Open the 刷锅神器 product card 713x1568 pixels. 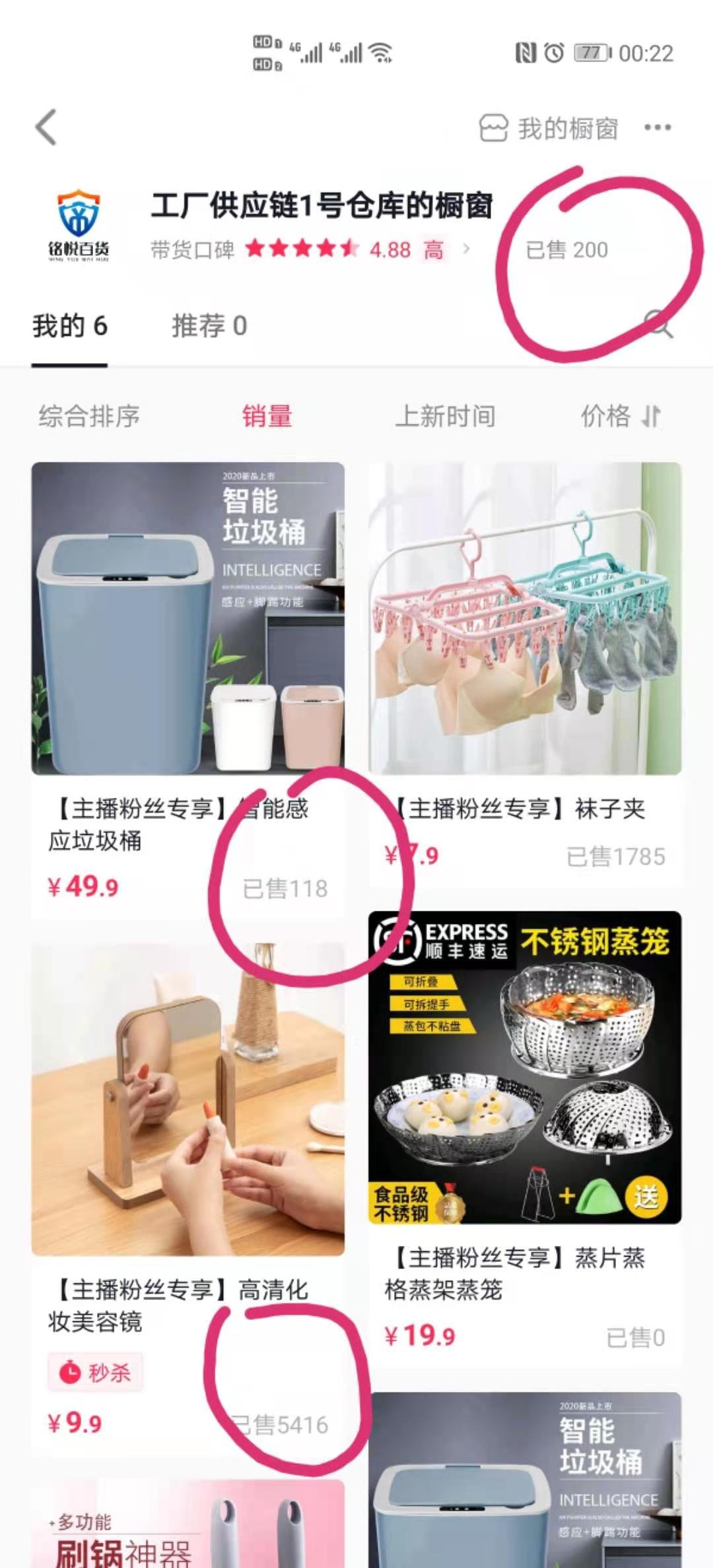coord(188,1523)
